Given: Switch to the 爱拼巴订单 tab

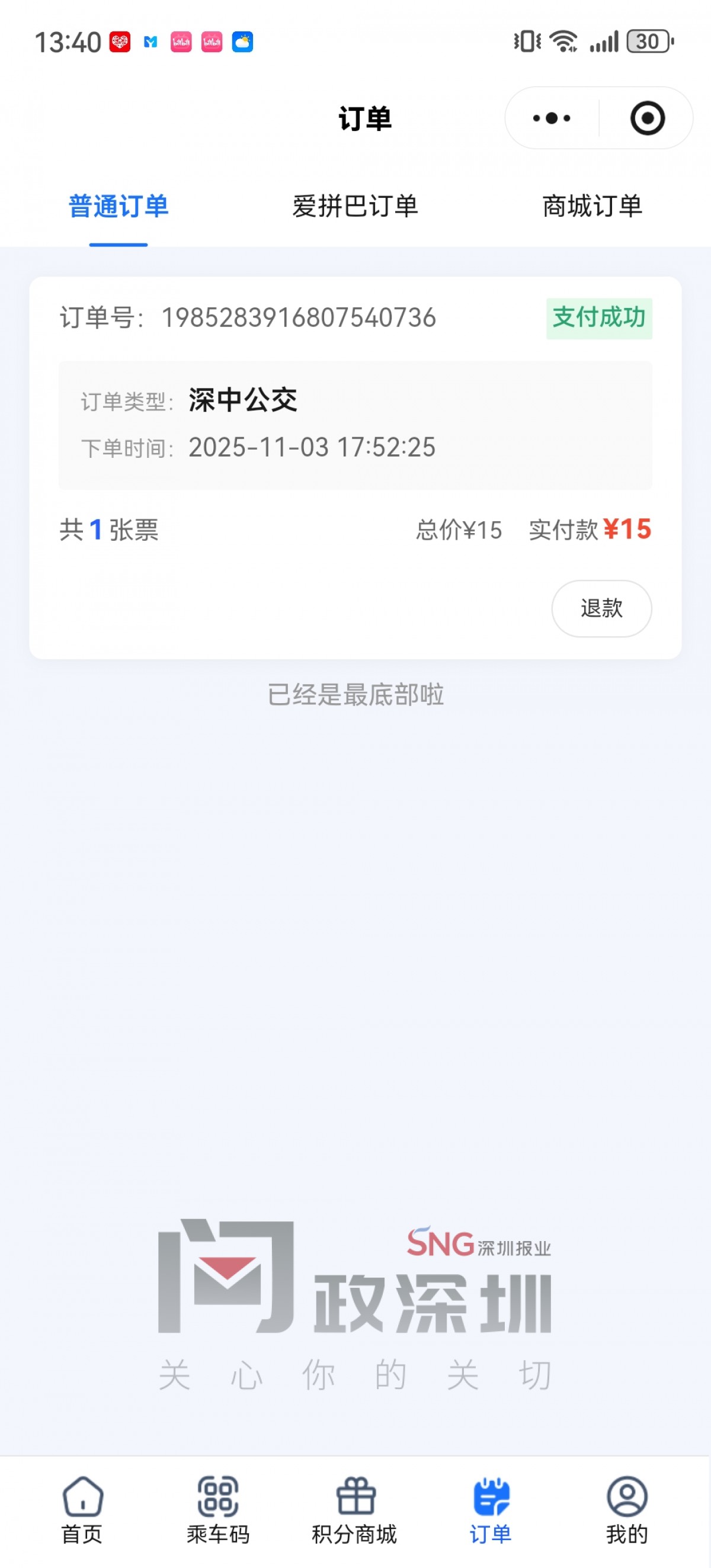Looking at the screenshot, I should tap(355, 206).
